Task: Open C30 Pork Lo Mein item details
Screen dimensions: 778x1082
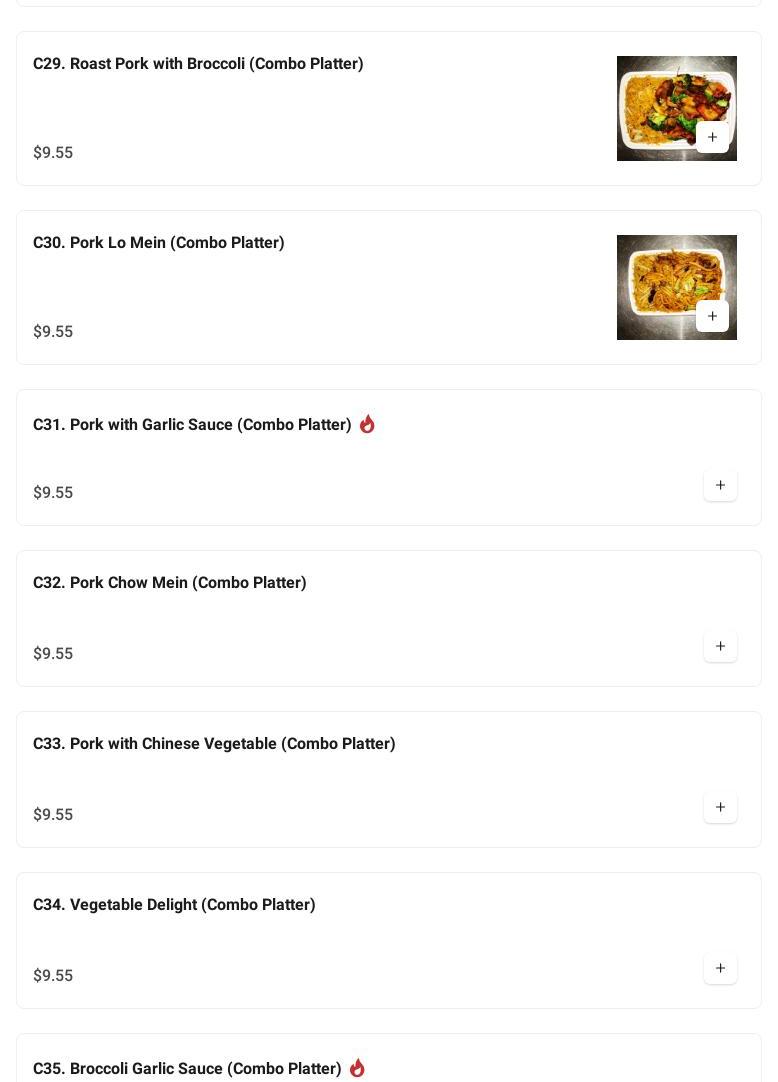Action: pos(159,243)
